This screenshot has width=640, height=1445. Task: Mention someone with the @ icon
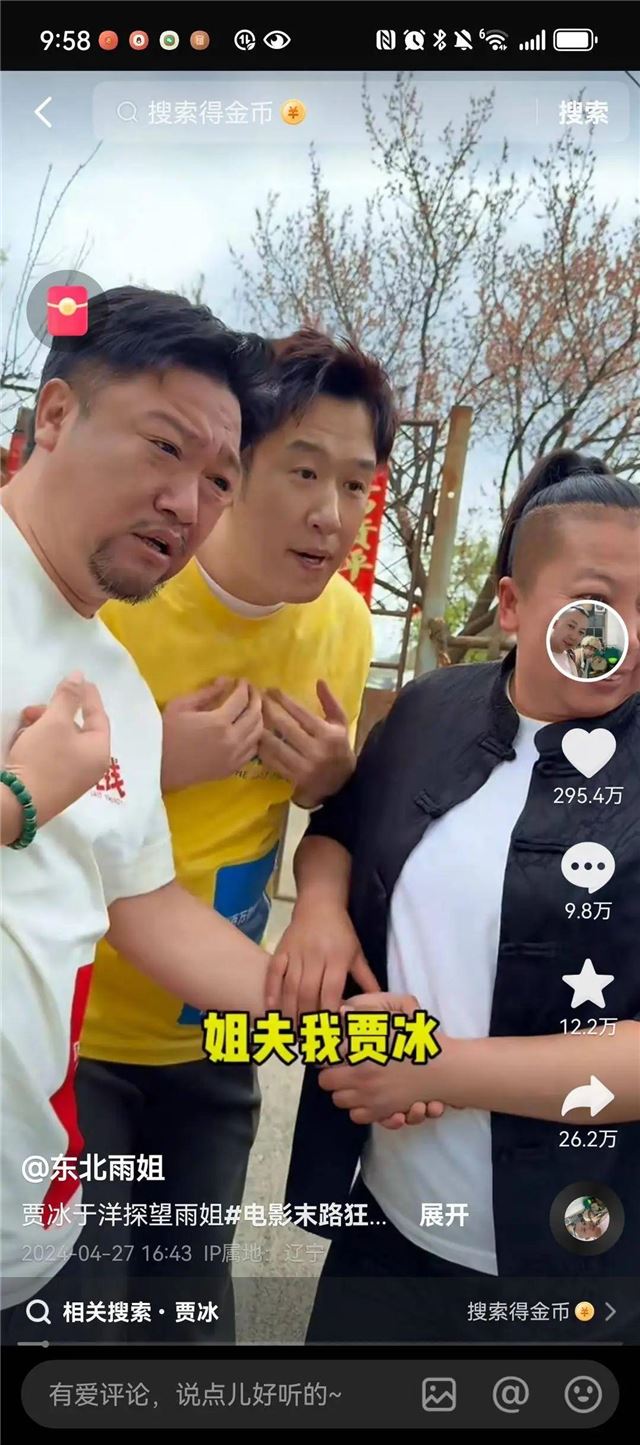pyautogui.click(x=510, y=1394)
